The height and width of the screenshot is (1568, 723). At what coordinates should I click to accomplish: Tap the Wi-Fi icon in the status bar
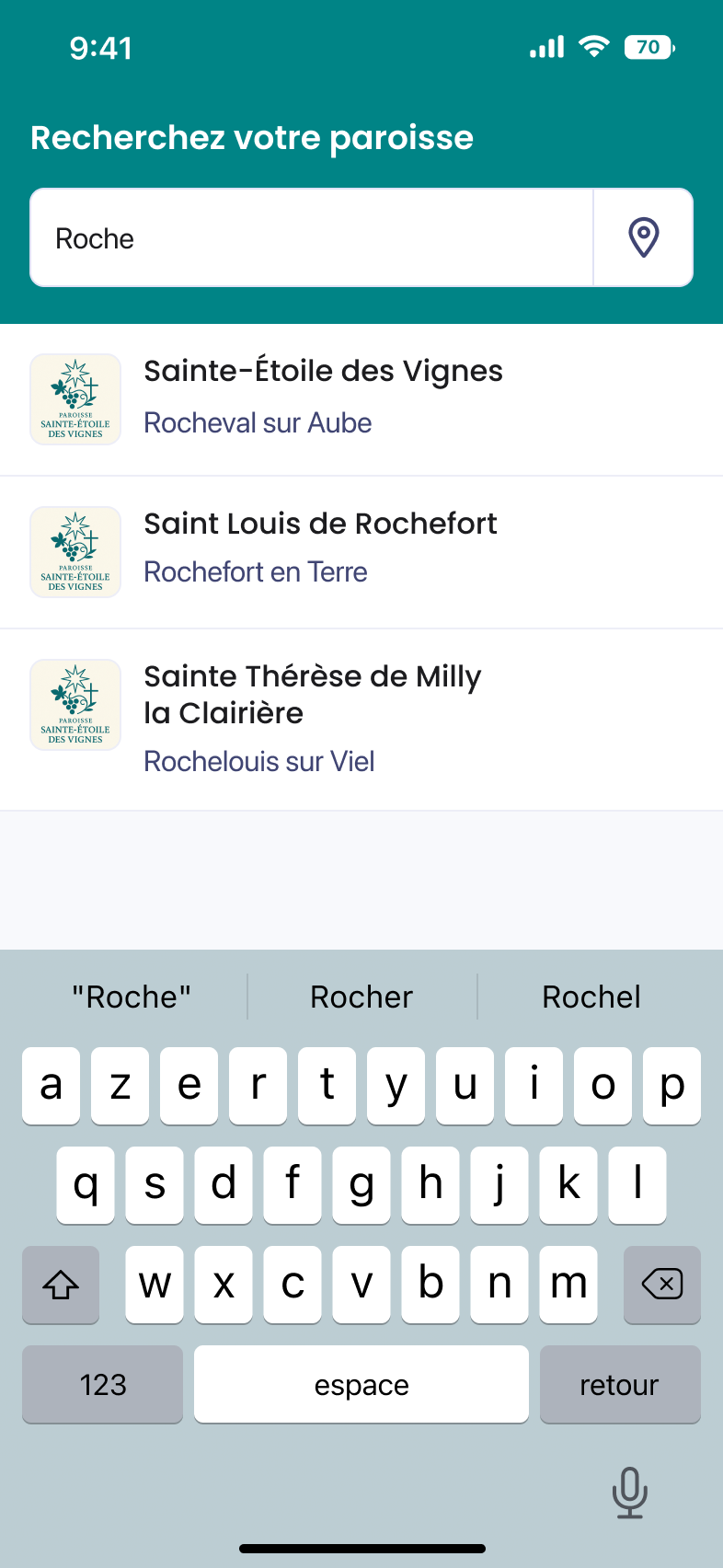coord(593,46)
